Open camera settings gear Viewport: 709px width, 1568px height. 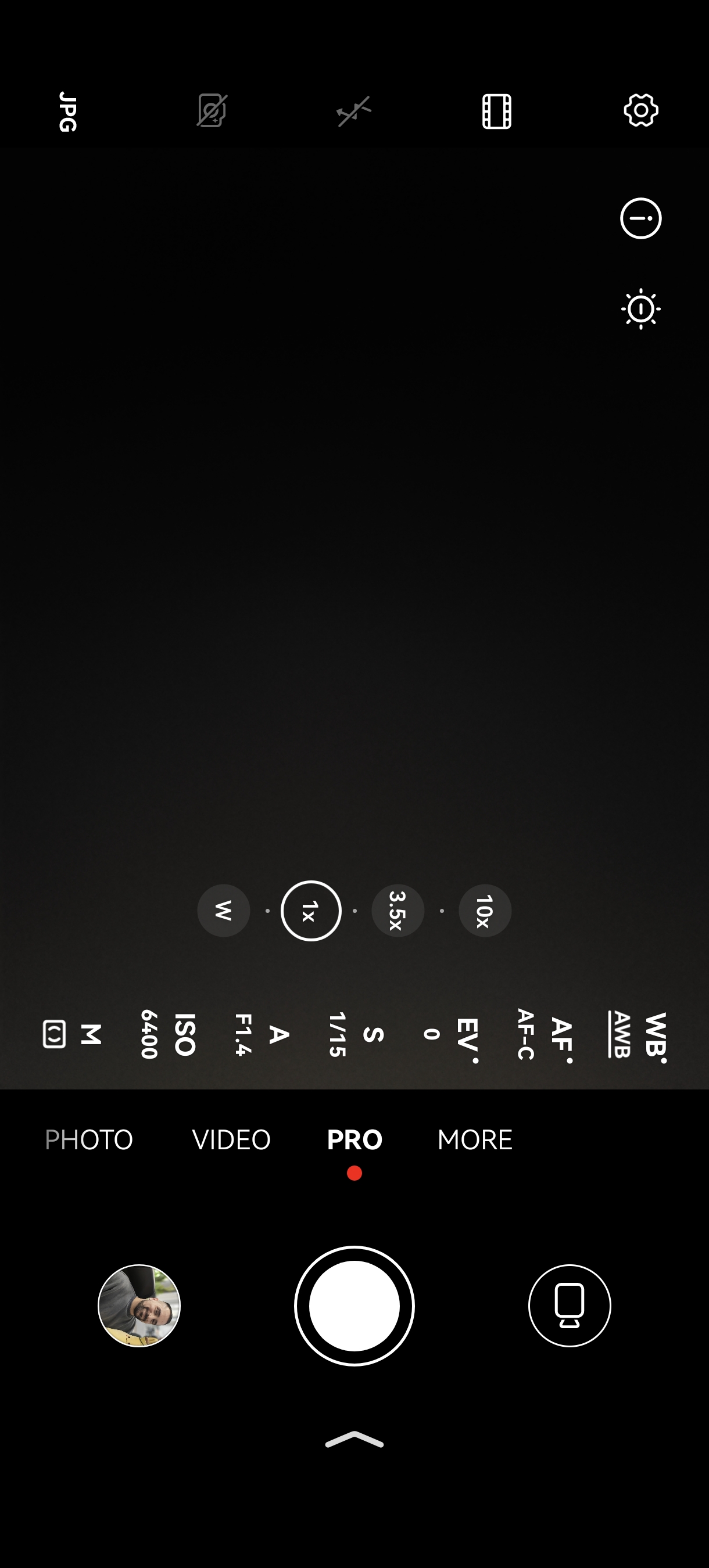[x=641, y=111]
